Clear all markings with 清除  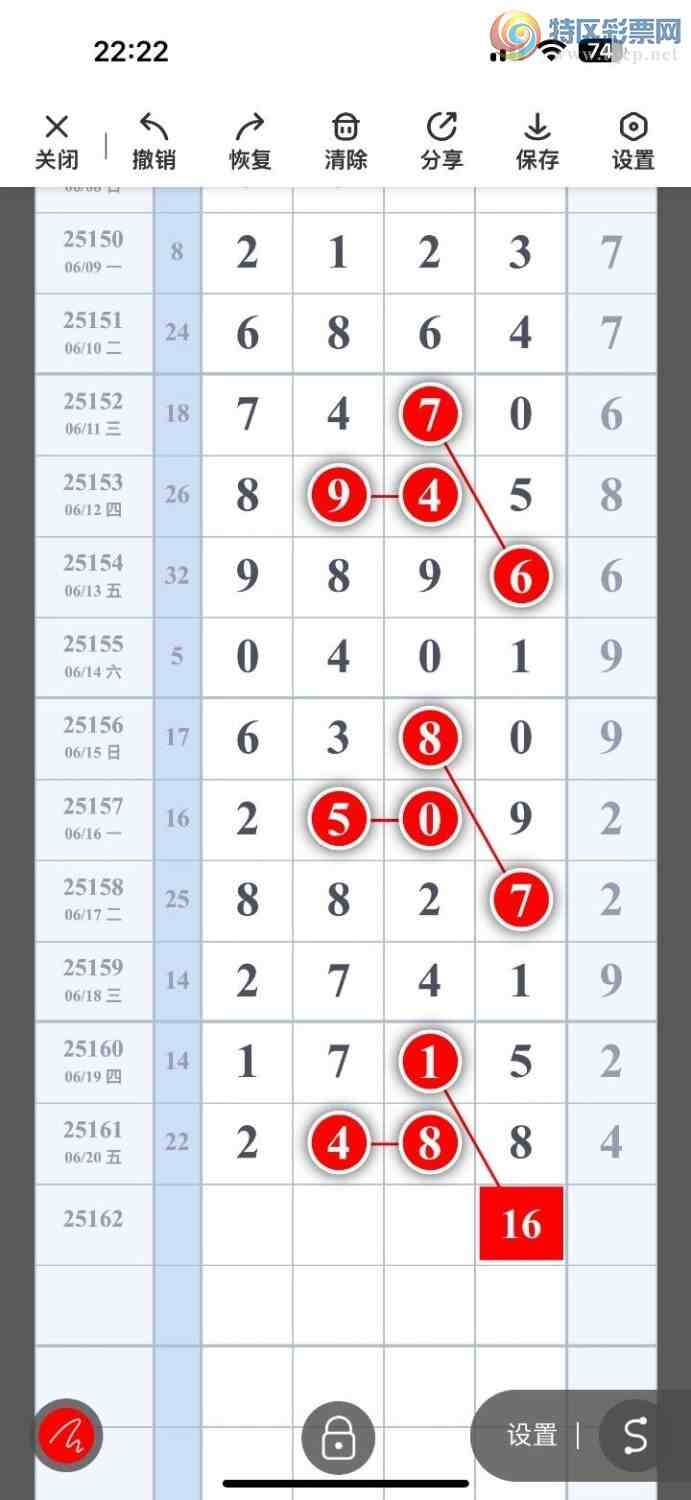click(345, 141)
